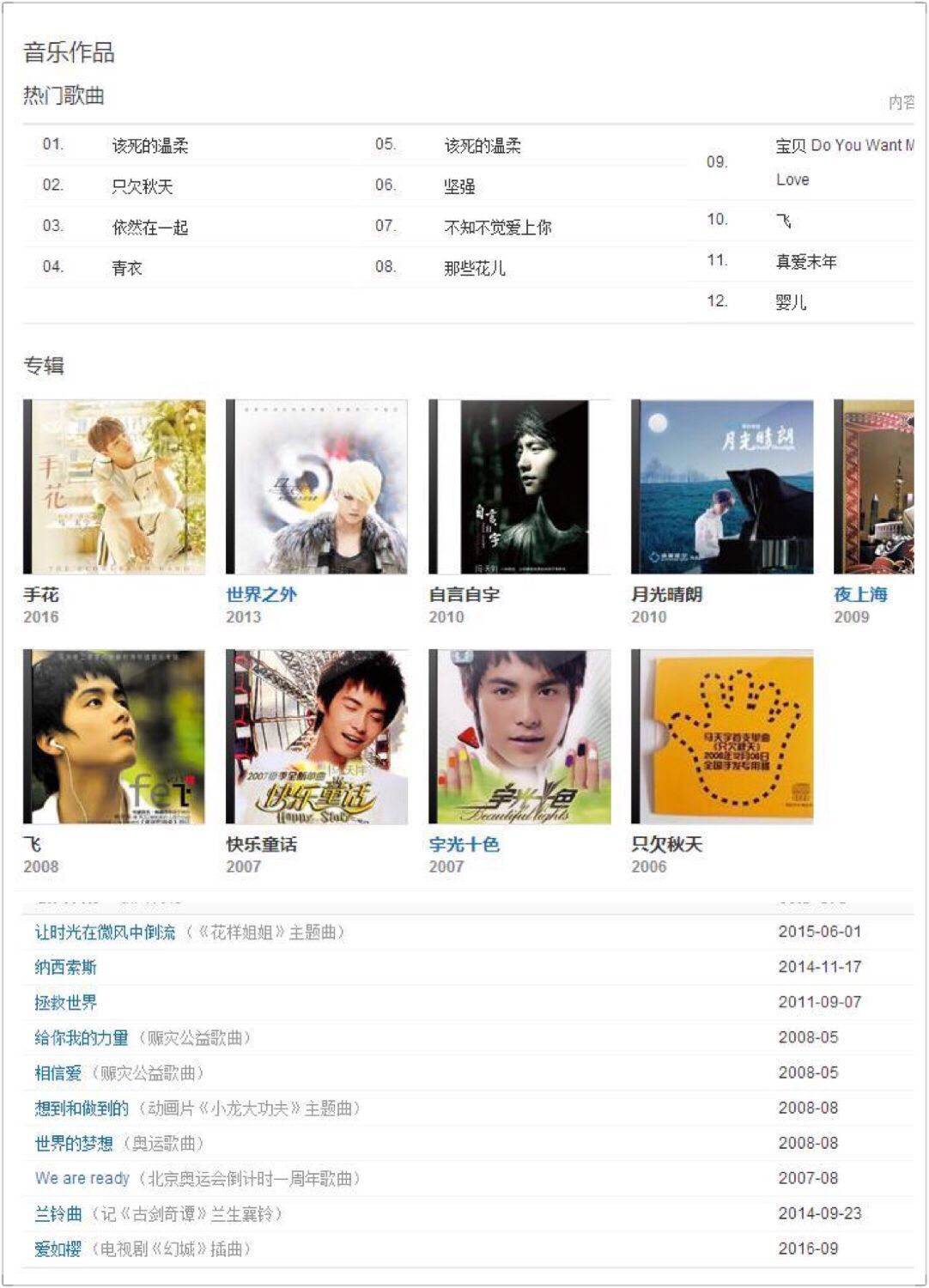
Task: Open the 夜上海 album link
Action: (860, 594)
